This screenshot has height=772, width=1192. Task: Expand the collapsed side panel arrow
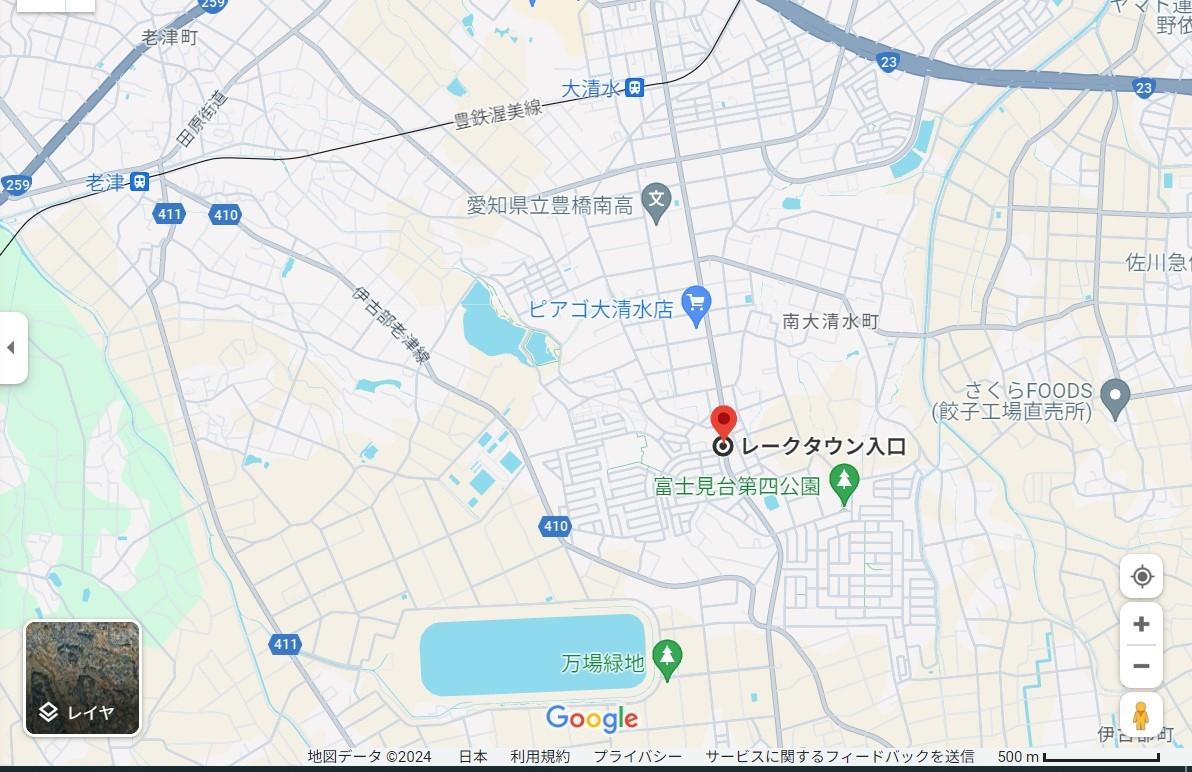(12, 348)
